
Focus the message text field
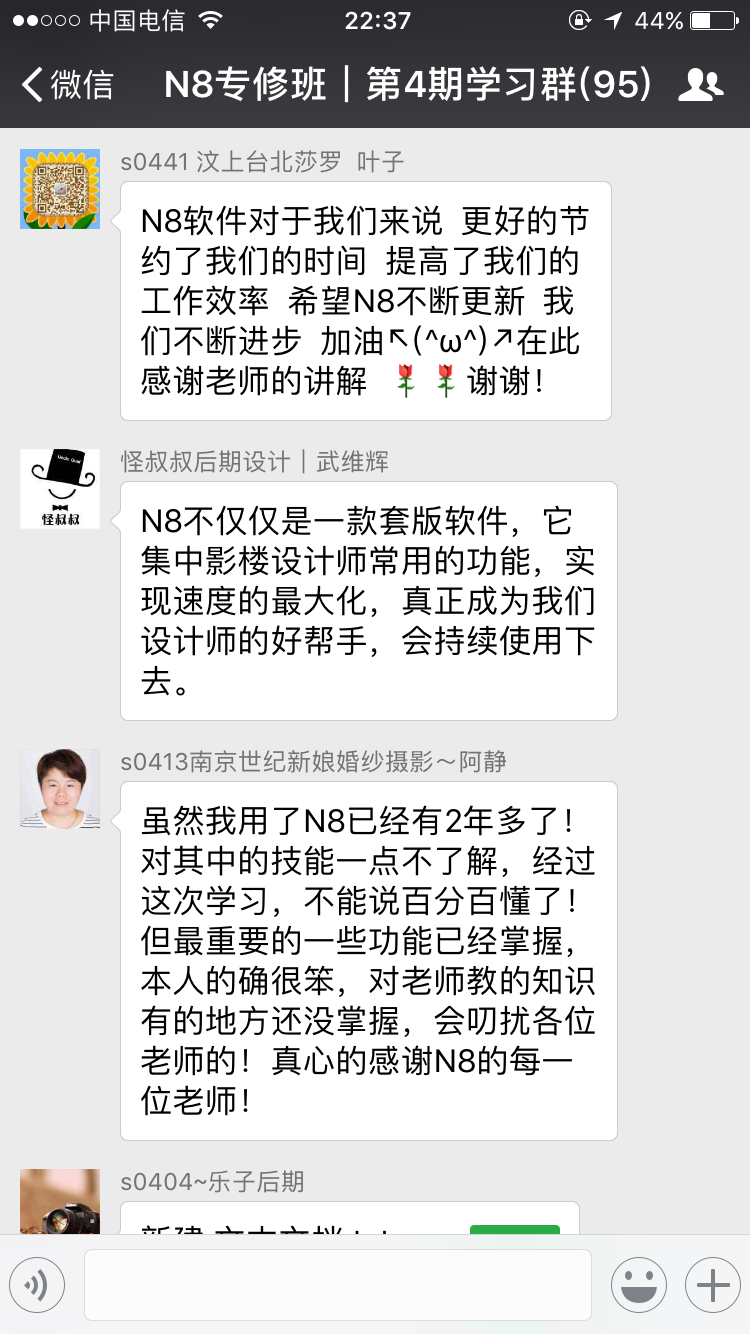tap(337, 1284)
